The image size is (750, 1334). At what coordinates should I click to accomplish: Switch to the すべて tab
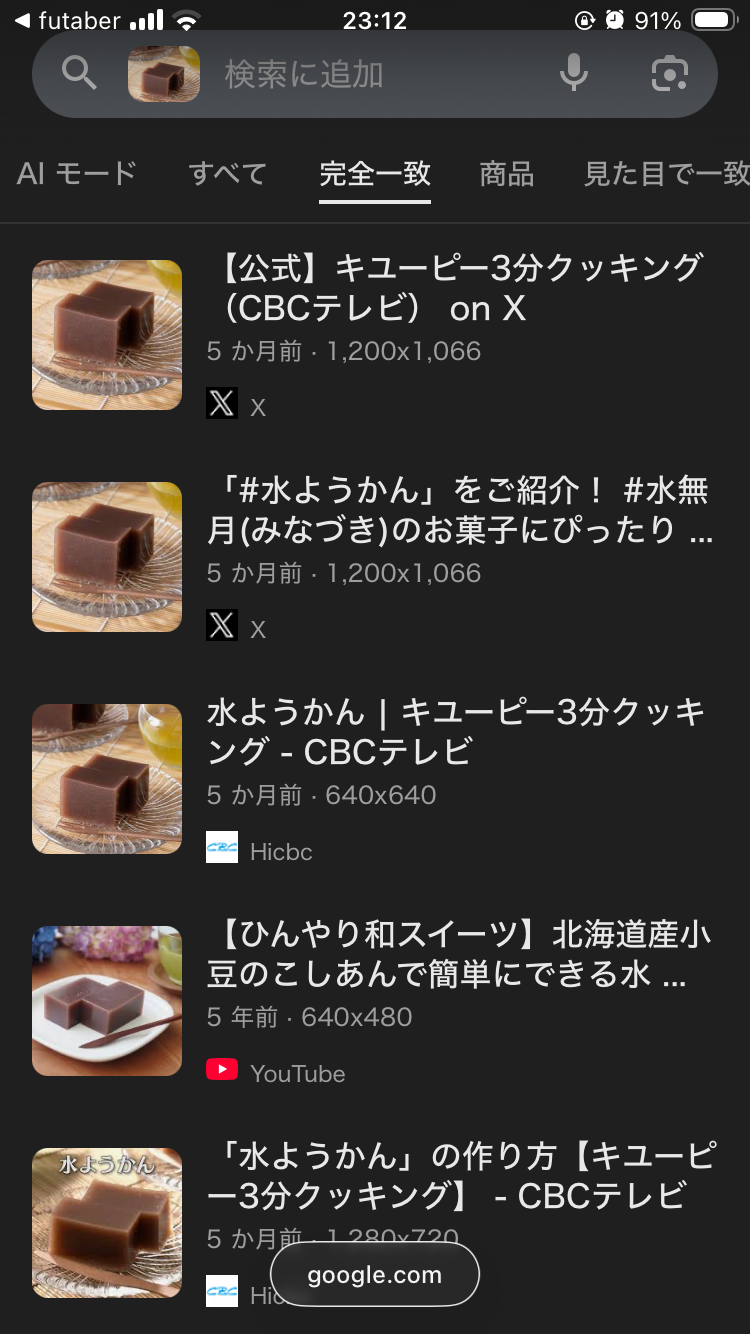click(228, 174)
